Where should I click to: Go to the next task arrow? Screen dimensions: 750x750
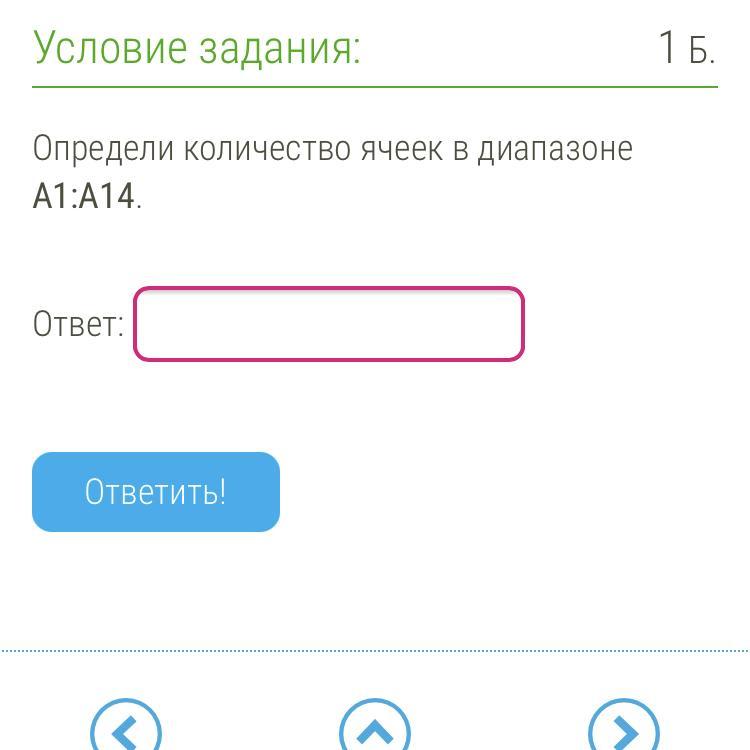pyautogui.click(x=624, y=726)
